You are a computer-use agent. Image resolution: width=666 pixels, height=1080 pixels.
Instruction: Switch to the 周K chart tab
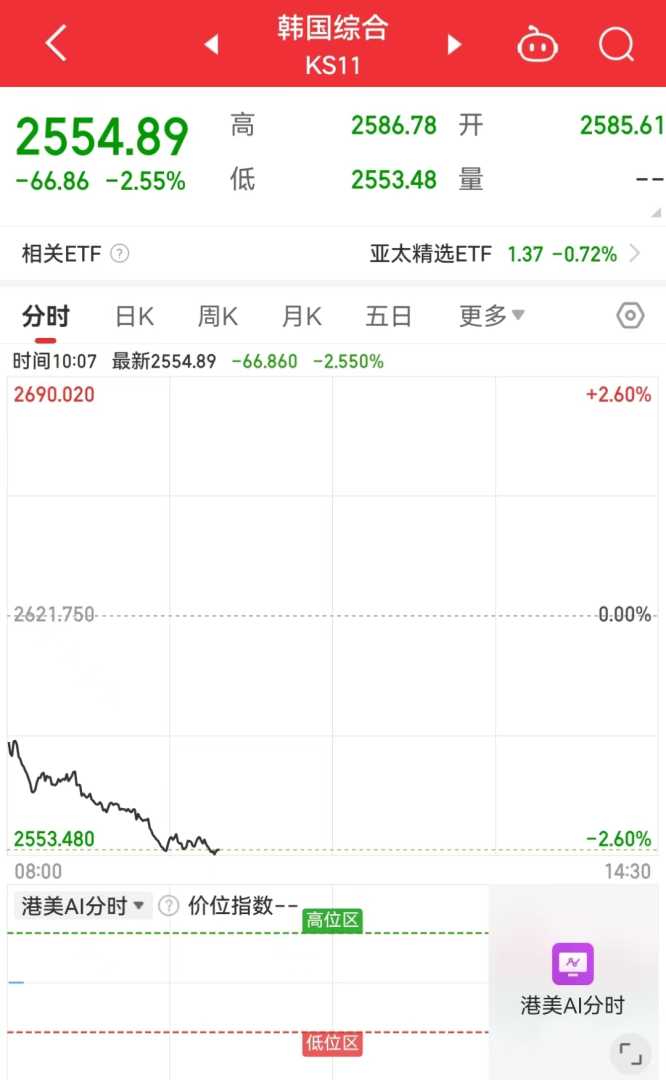point(217,317)
